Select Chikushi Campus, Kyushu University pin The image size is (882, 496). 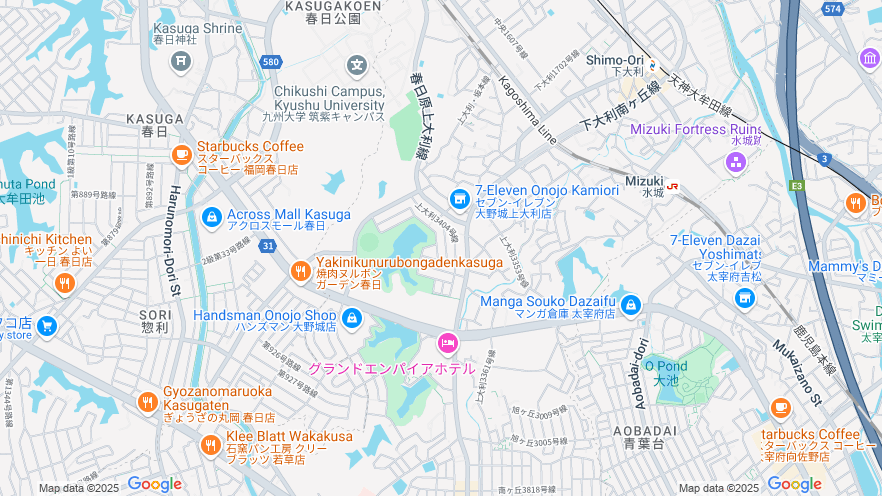[357, 66]
